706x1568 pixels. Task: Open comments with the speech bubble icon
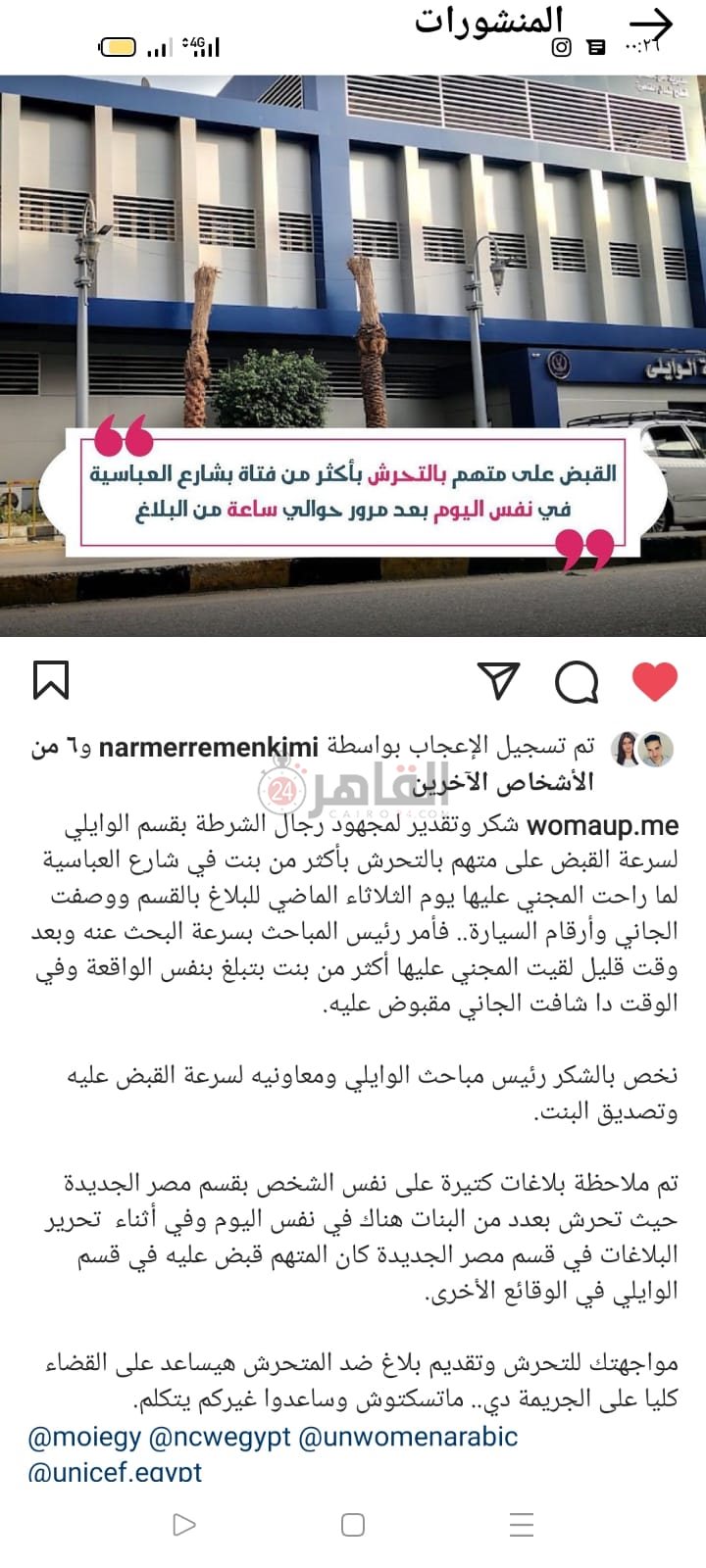pos(577,682)
